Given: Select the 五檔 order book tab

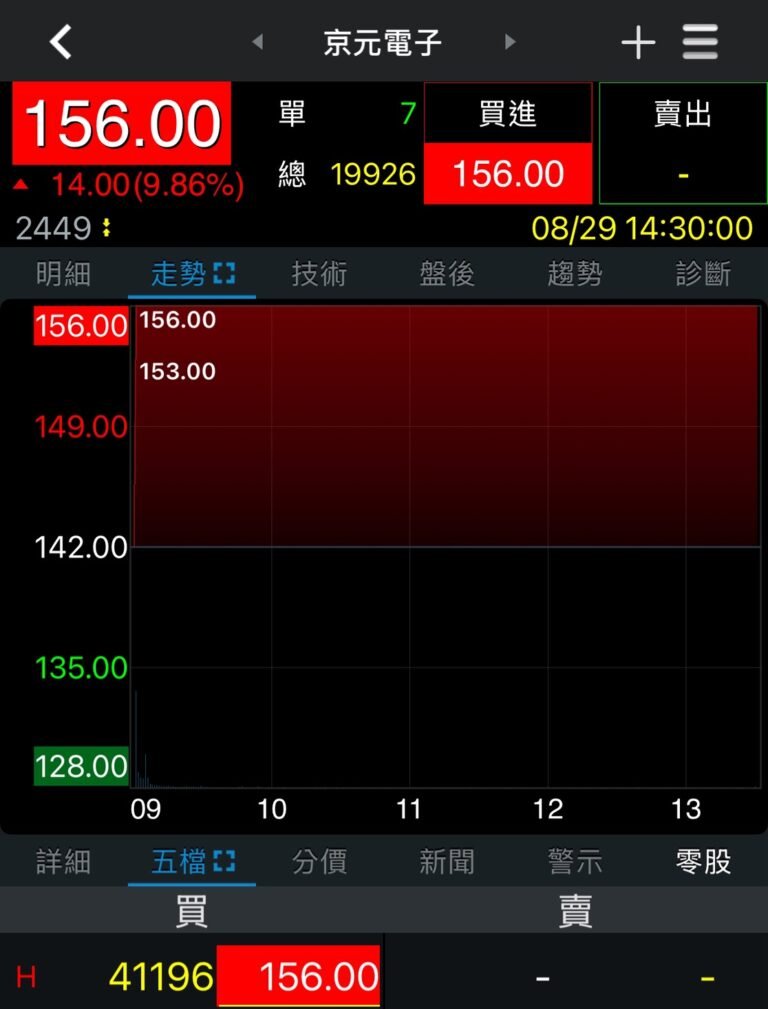Looking at the screenshot, I should tap(191, 861).
